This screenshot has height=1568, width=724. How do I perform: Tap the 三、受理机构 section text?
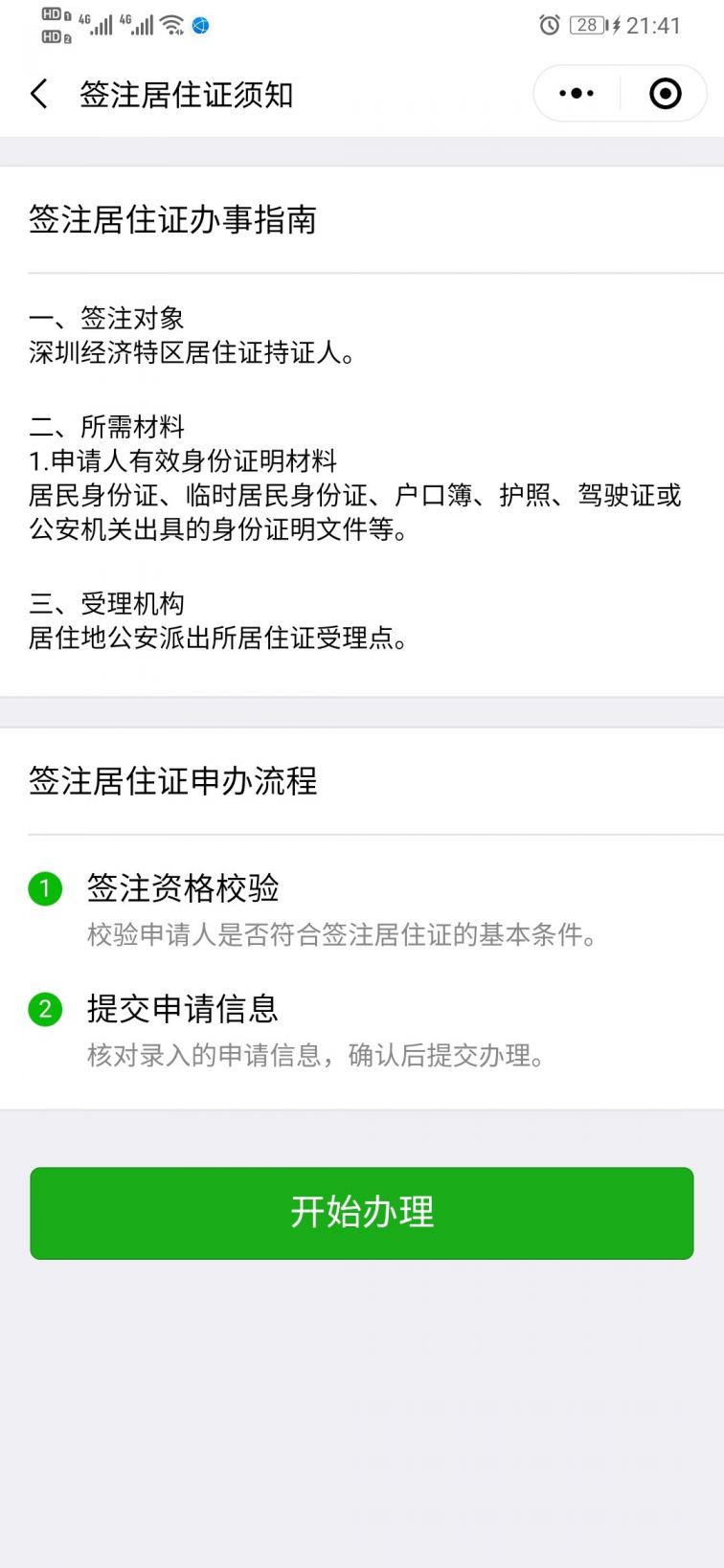106,604
